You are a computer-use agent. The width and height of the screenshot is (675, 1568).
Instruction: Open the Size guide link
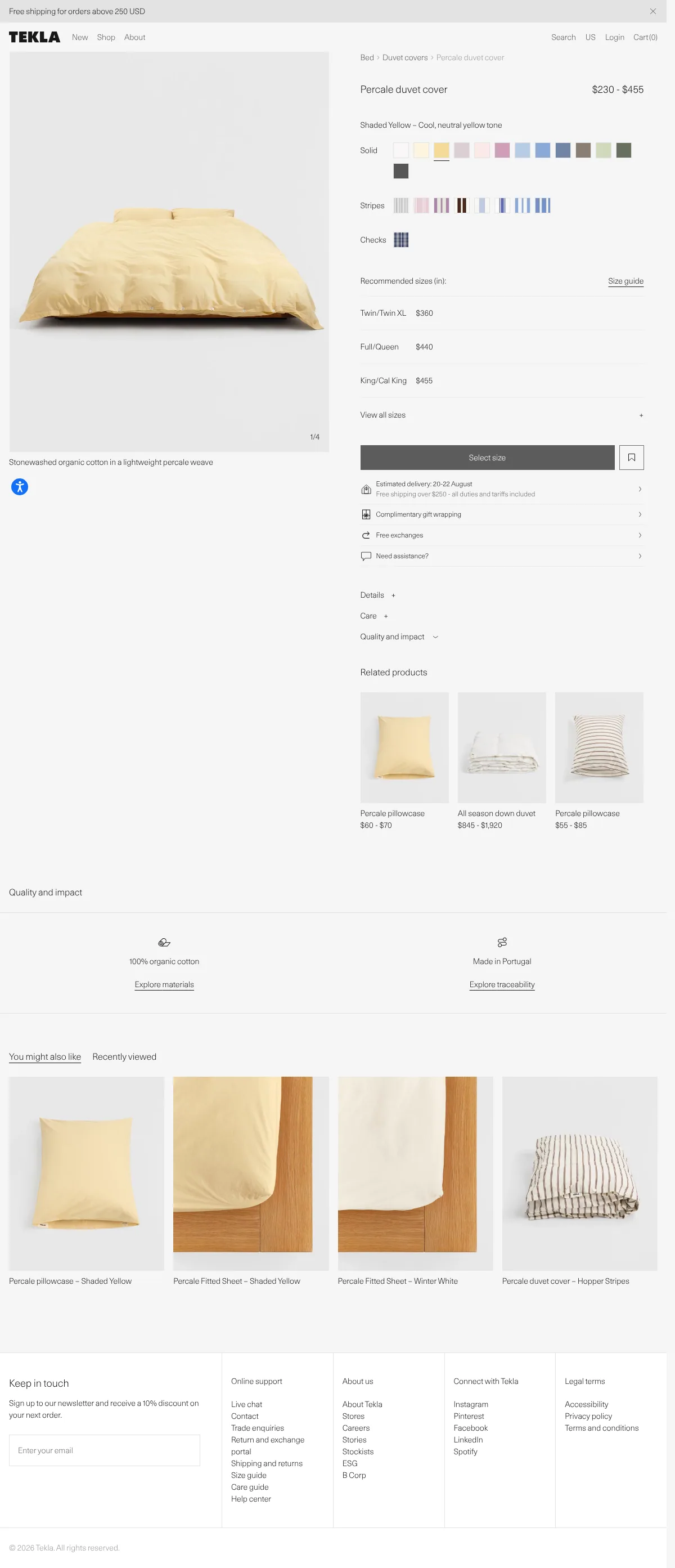[625, 281]
